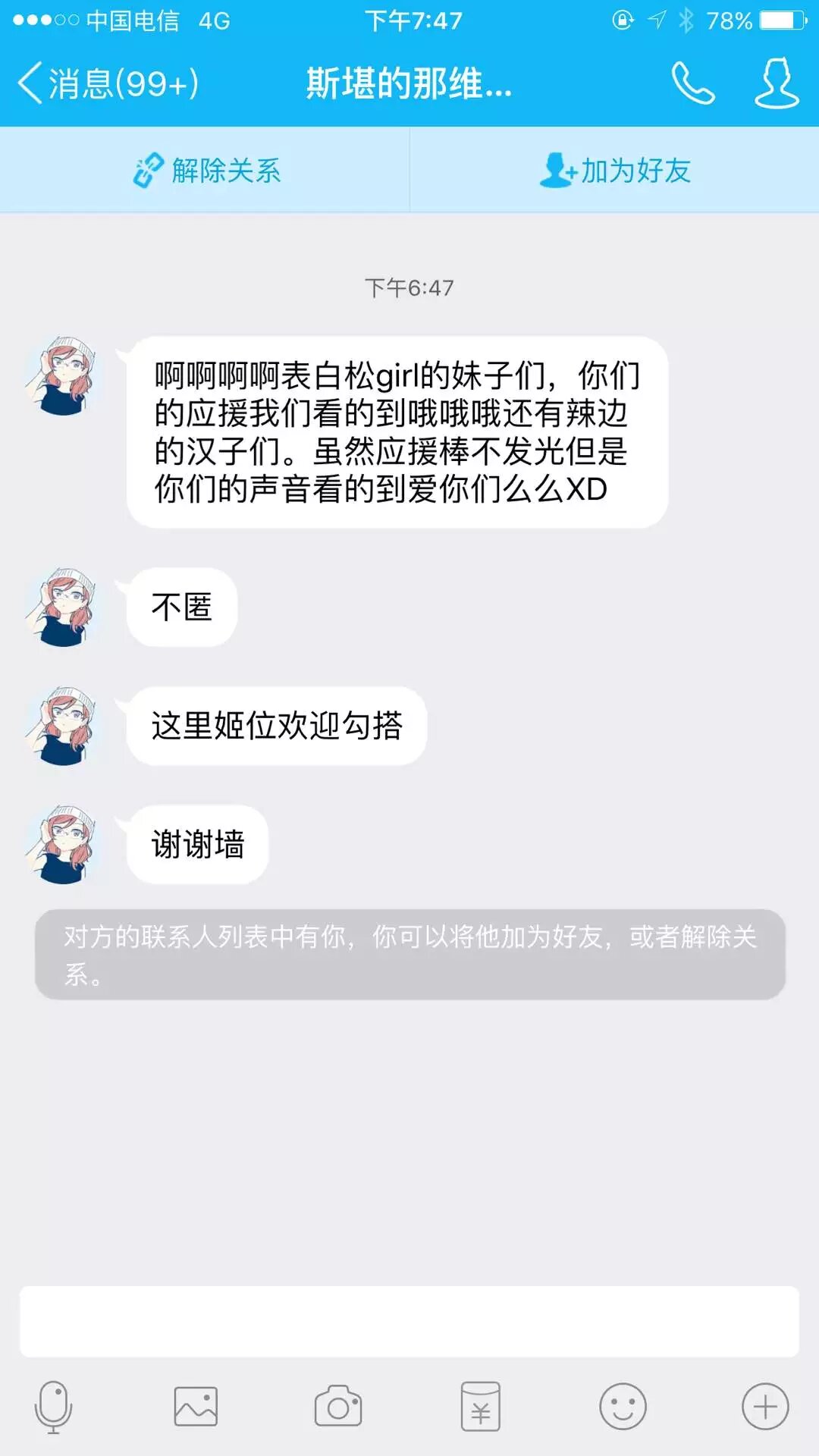Open the photo gallery picker
This screenshot has width=819, height=1456.
click(x=196, y=1407)
